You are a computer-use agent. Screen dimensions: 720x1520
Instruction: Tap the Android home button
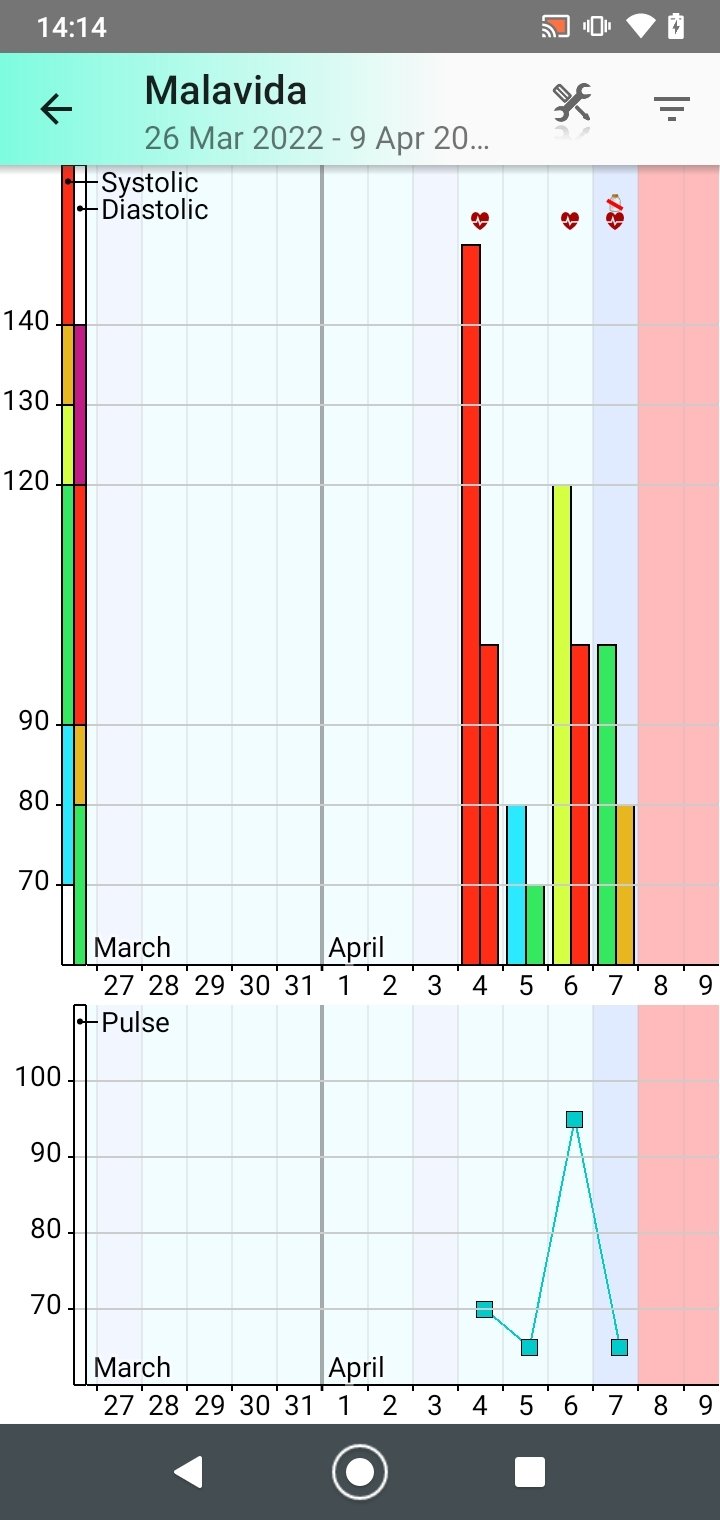(359, 1472)
